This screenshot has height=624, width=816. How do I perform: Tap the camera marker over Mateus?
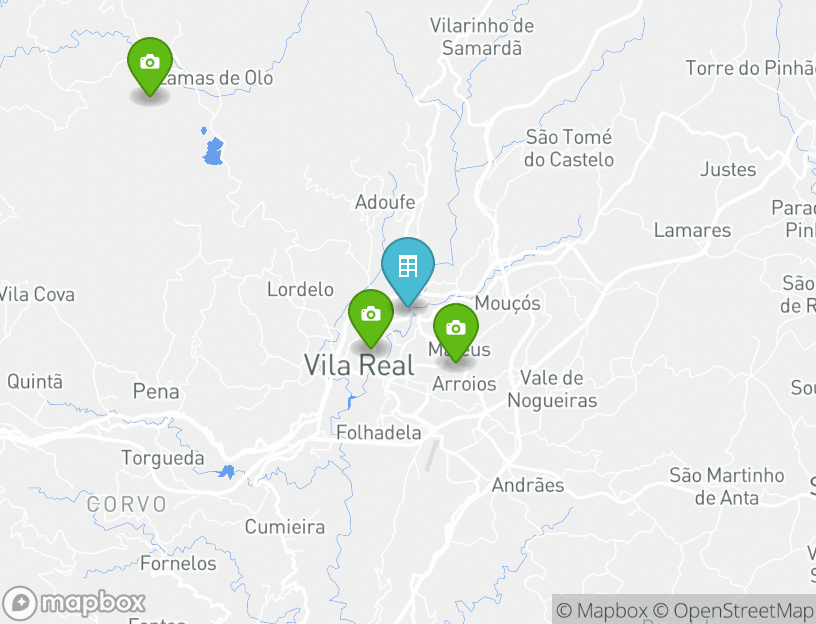455,329
